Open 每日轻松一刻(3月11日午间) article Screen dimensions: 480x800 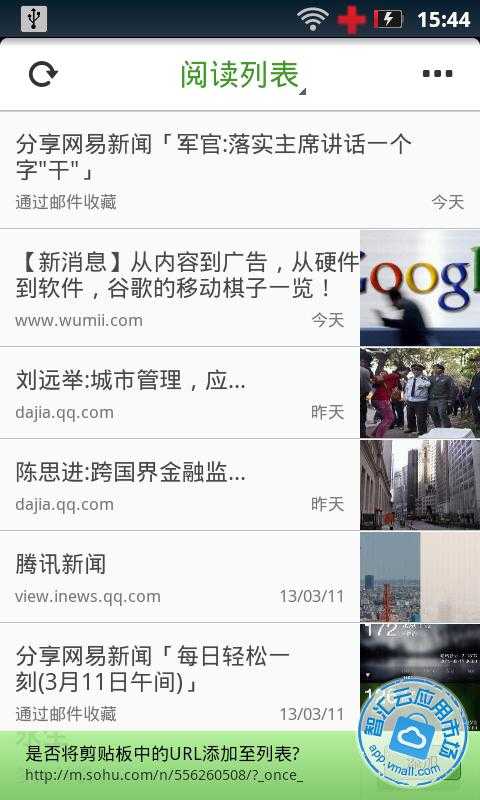tap(240, 677)
